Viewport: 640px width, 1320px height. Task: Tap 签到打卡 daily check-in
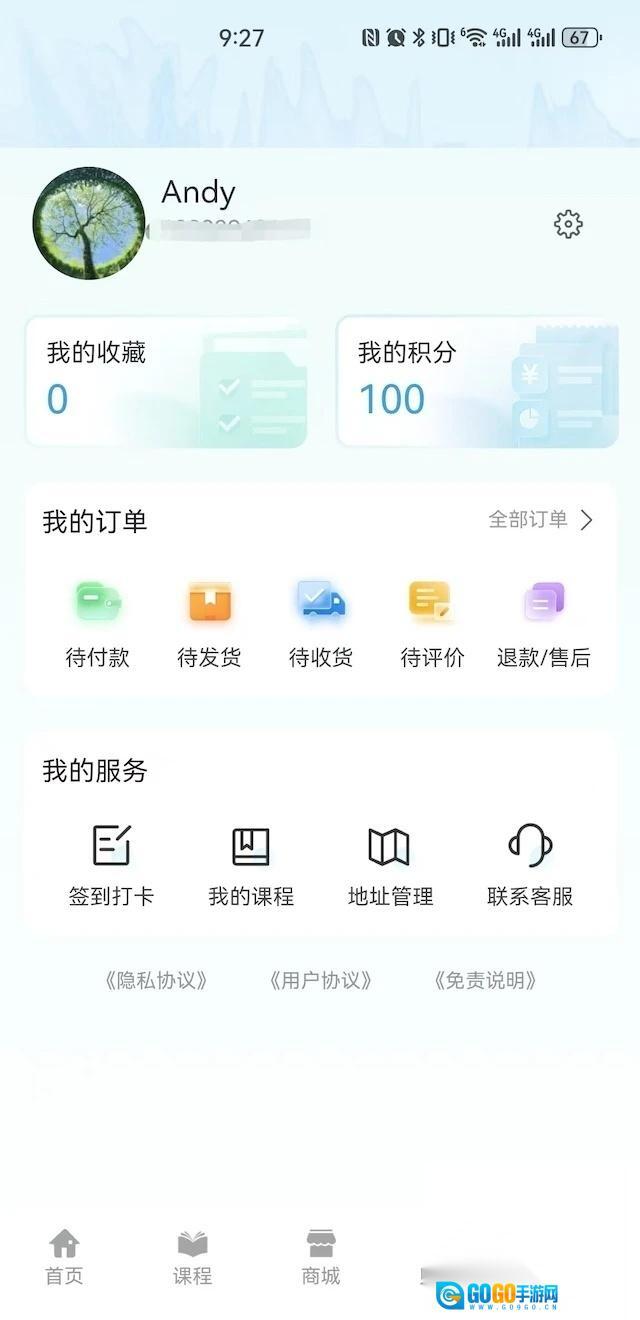click(x=111, y=866)
